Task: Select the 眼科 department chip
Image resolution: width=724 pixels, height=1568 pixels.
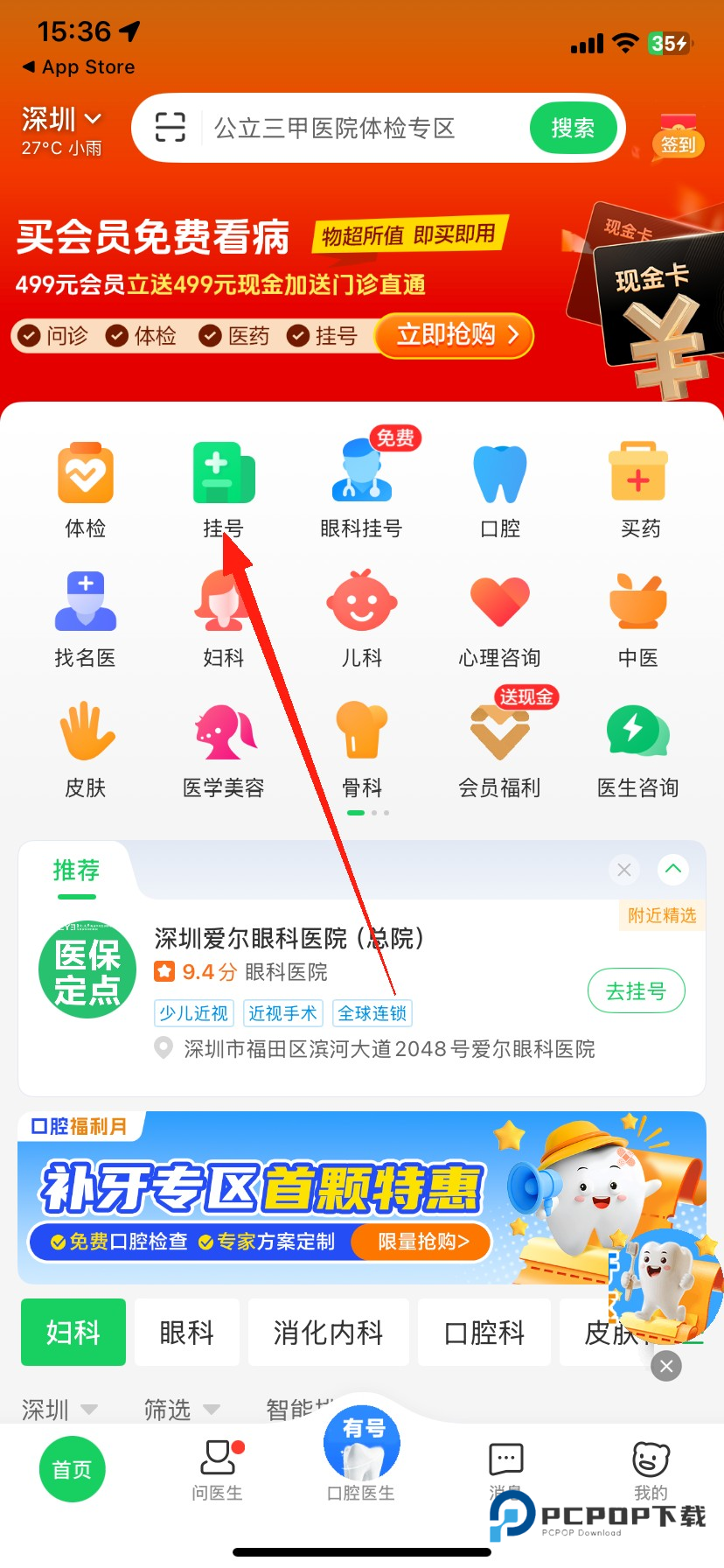Action: 186,1333
